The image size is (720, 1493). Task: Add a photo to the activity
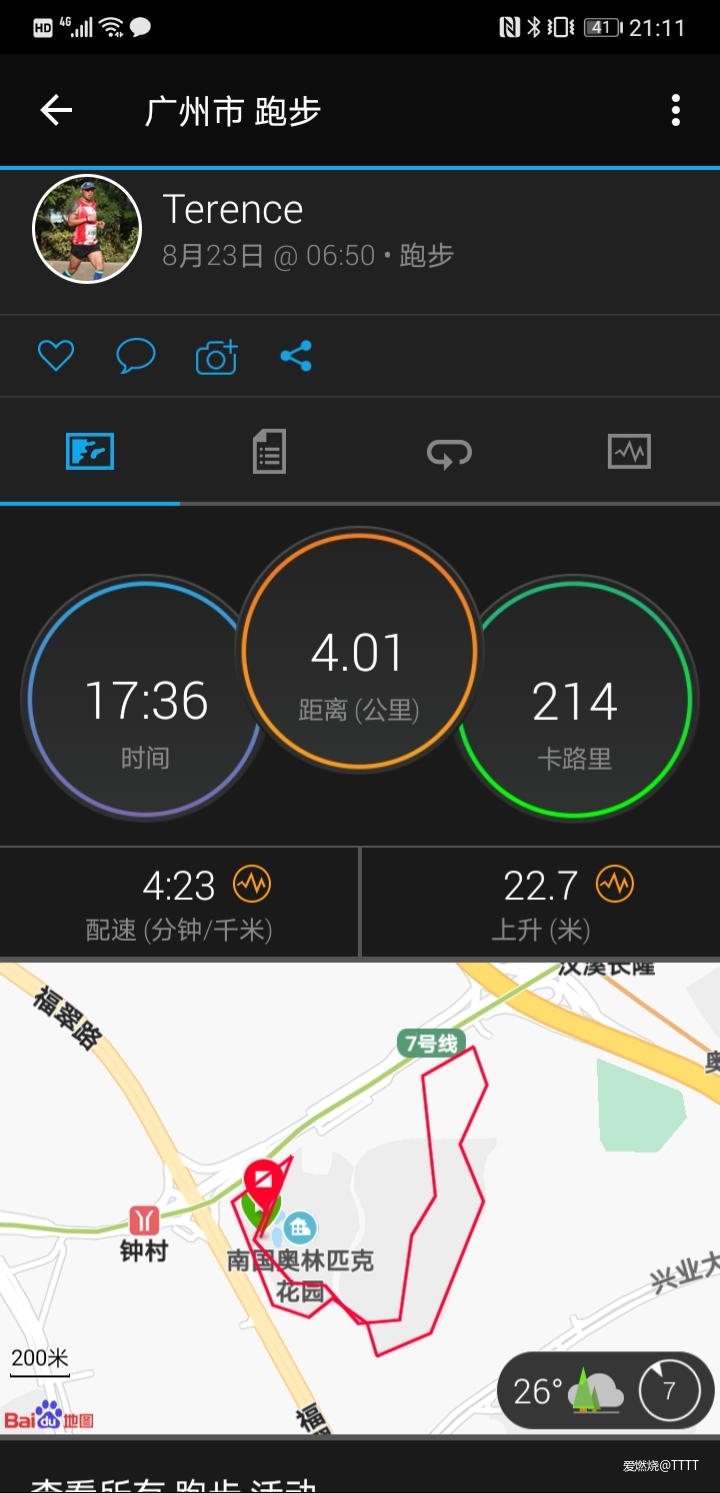pos(216,357)
